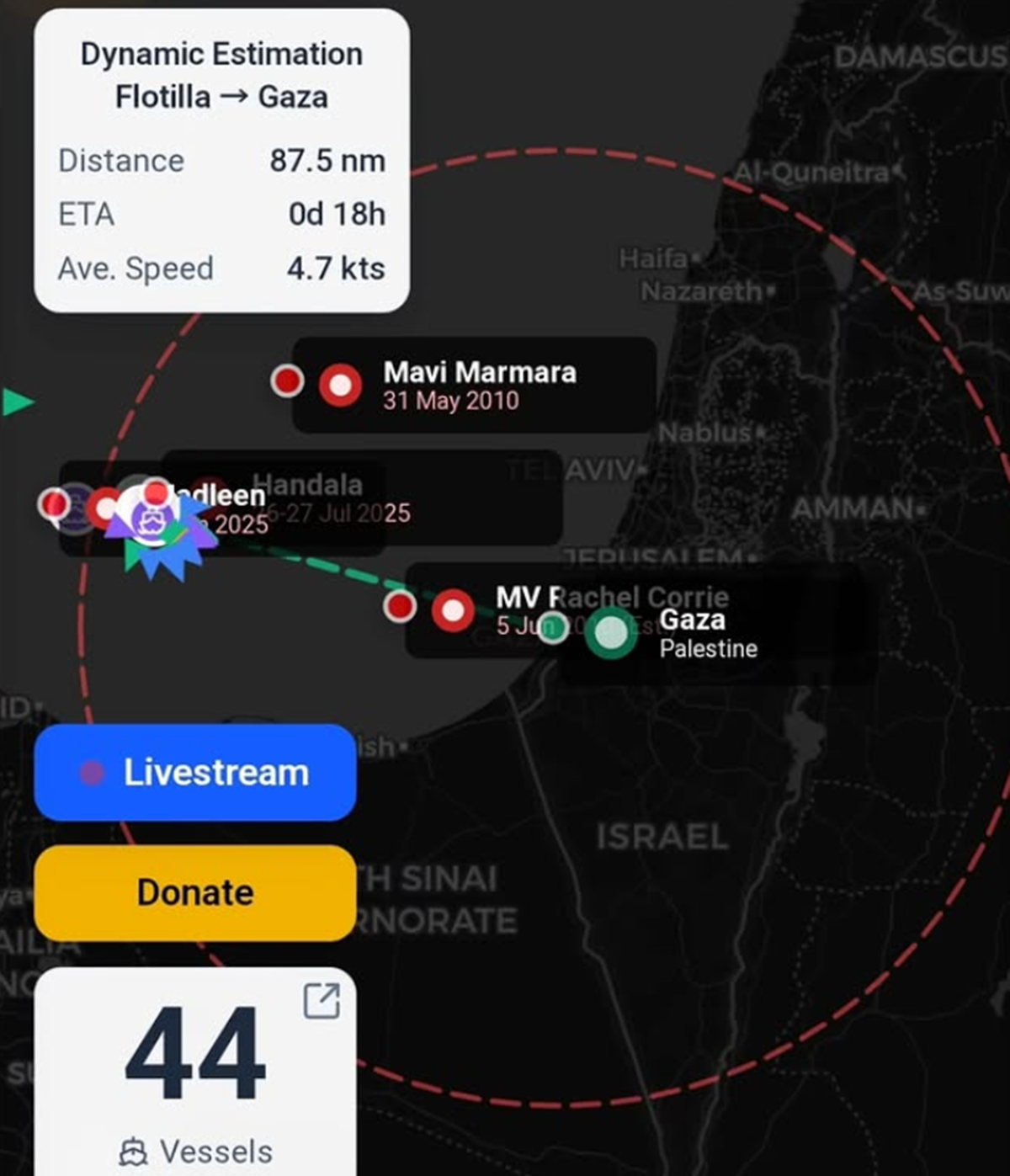Tap the yellow Donate button

[195, 892]
